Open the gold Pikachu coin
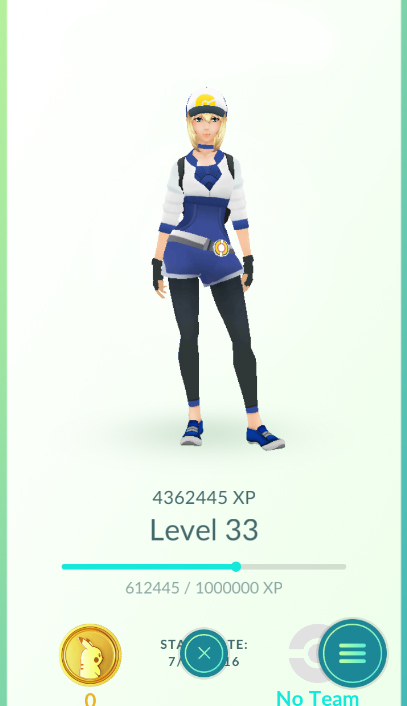The height and width of the screenshot is (706, 407). (x=90, y=655)
